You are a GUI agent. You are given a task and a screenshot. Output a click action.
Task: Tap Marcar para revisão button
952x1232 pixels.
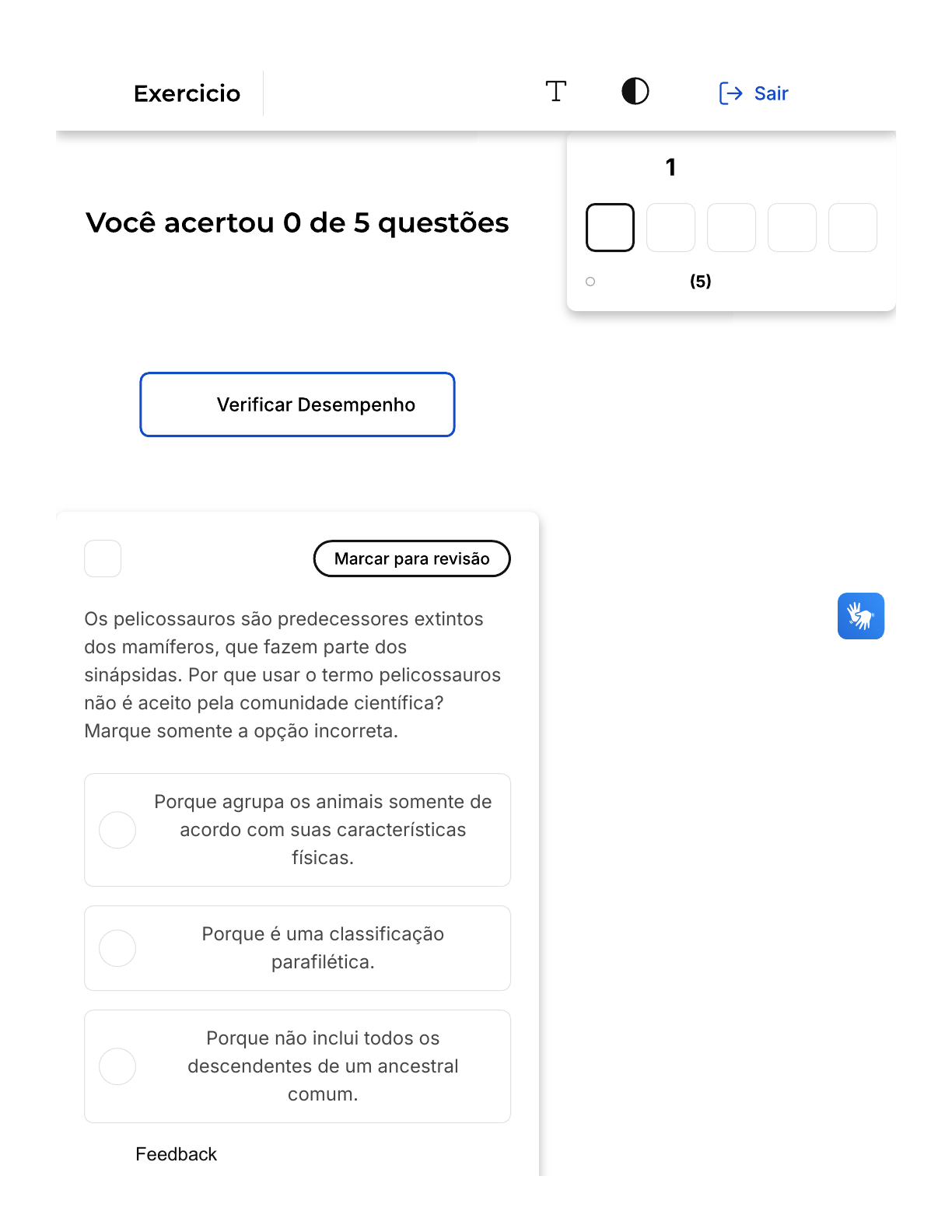[411, 558]
